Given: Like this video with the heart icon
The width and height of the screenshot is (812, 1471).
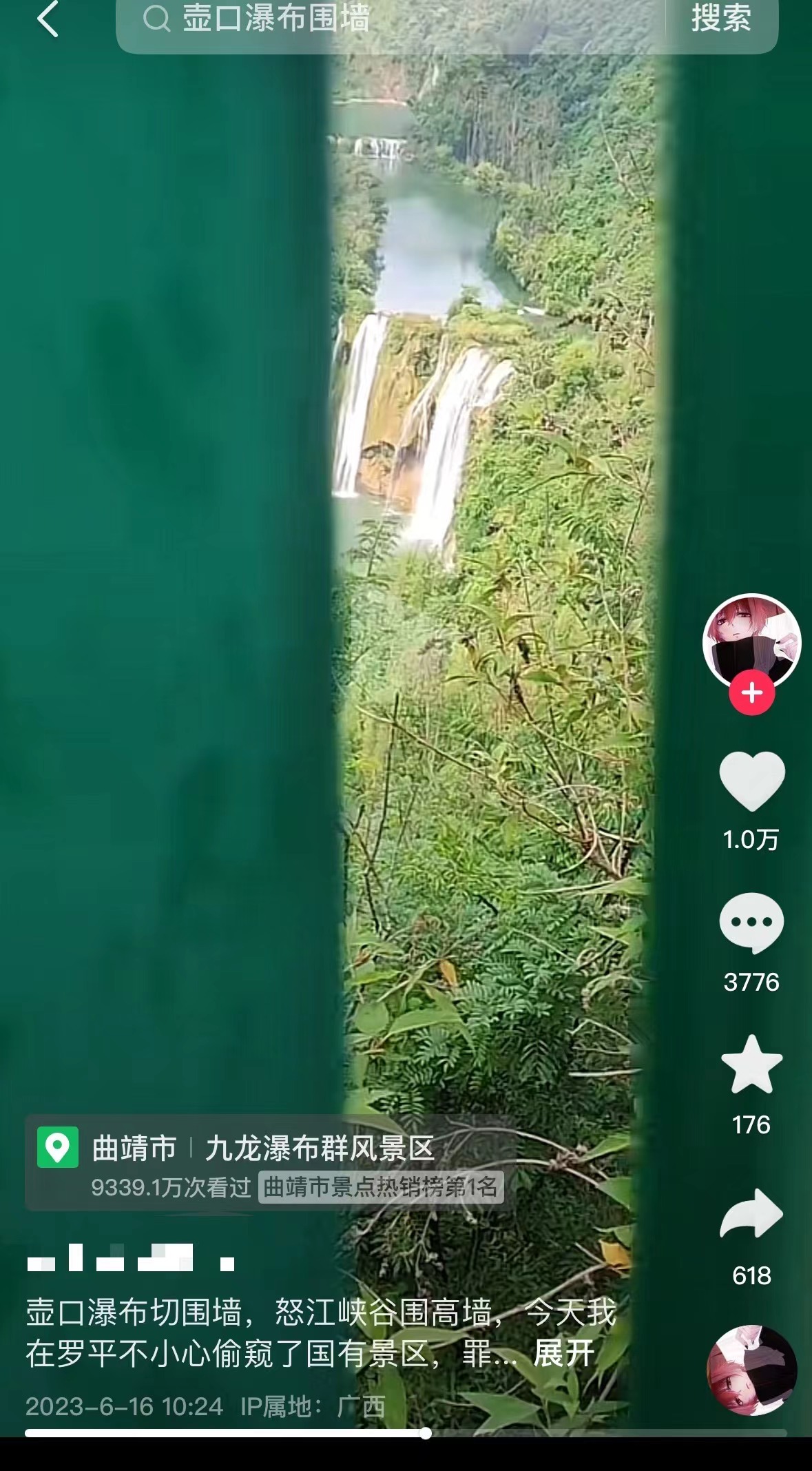Looking at the screenshot, I should [751, 781].
